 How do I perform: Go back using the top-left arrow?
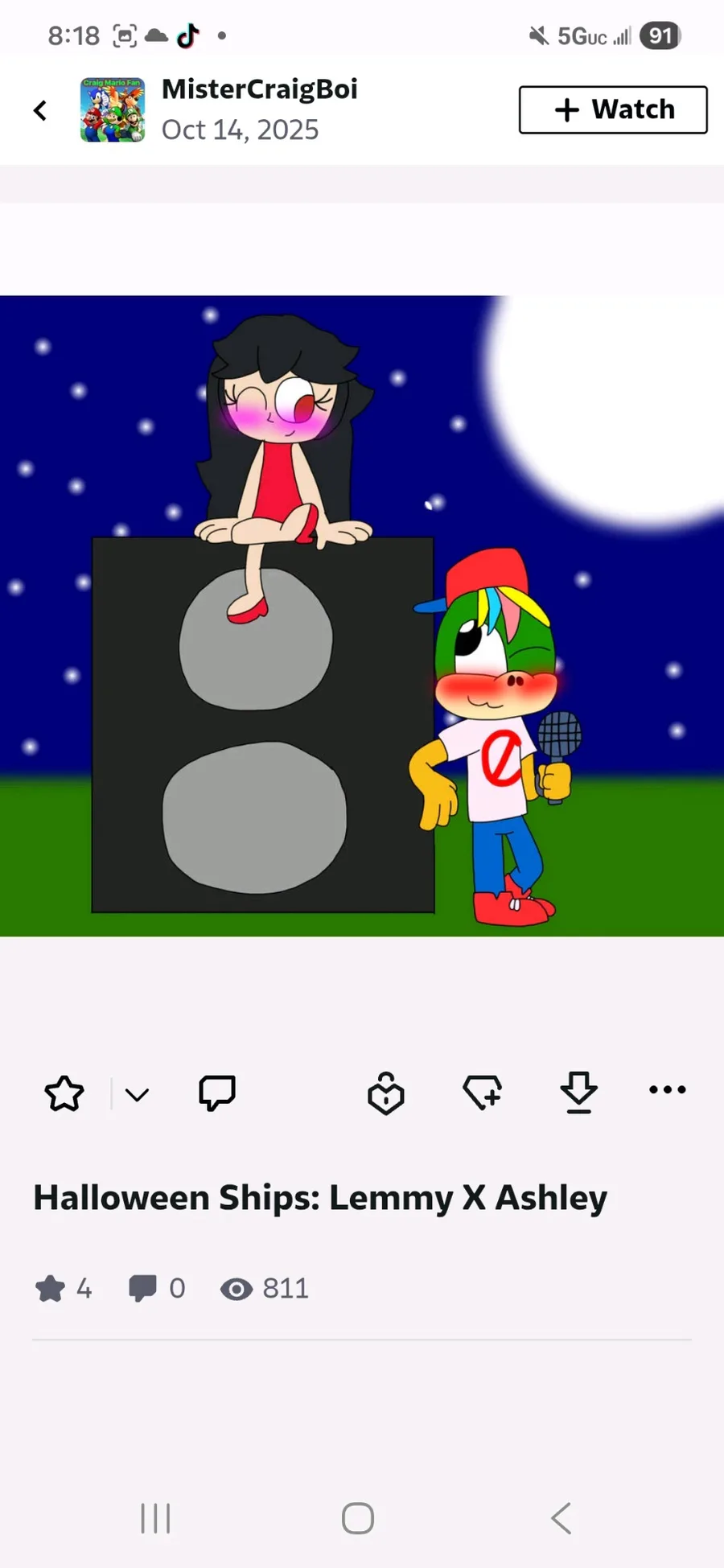click(40, 110)
